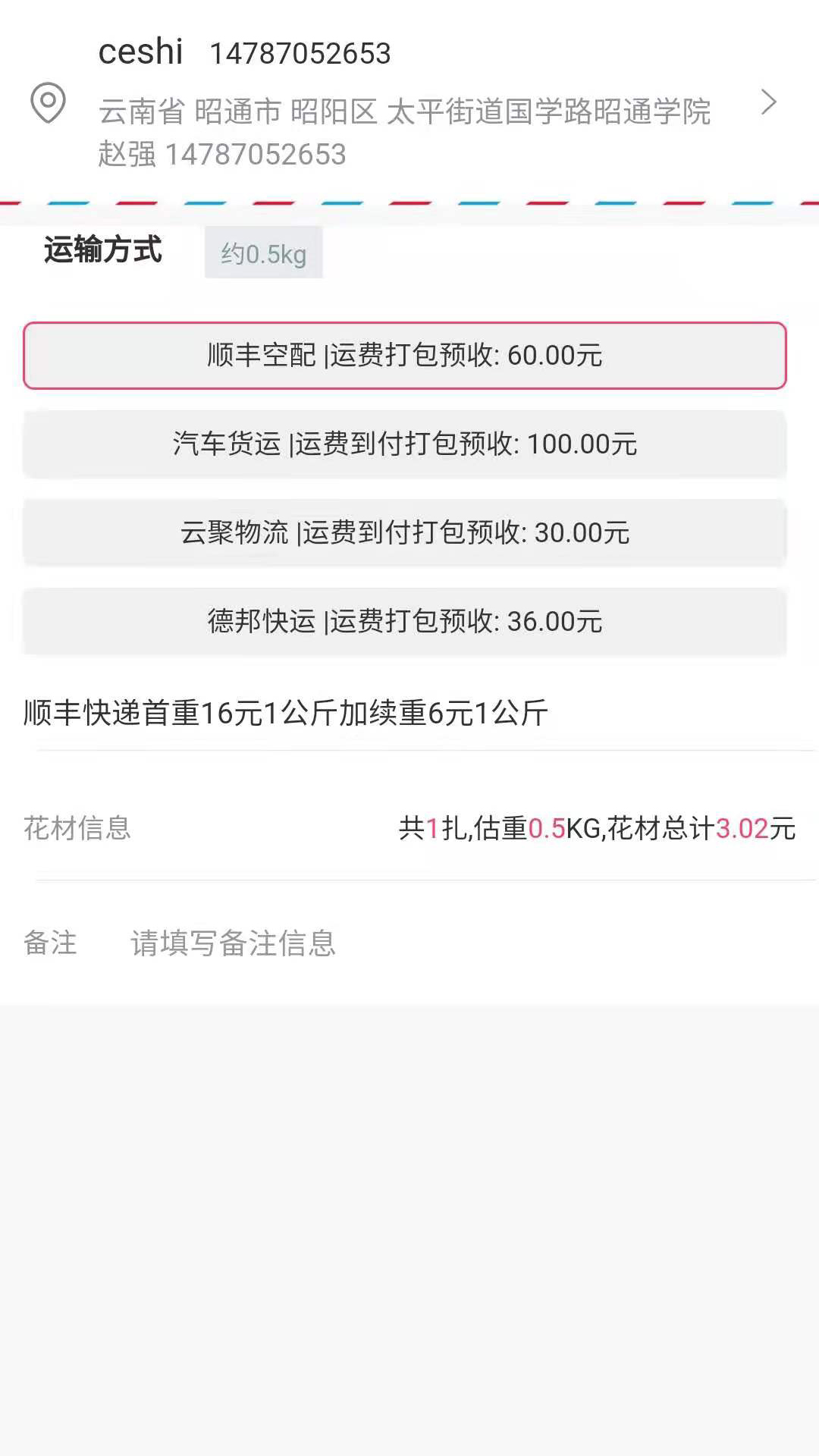Select 顺丰空配 shipping for 60.00元
This screenshot has height=1456, width=819.
click(405, 356)
